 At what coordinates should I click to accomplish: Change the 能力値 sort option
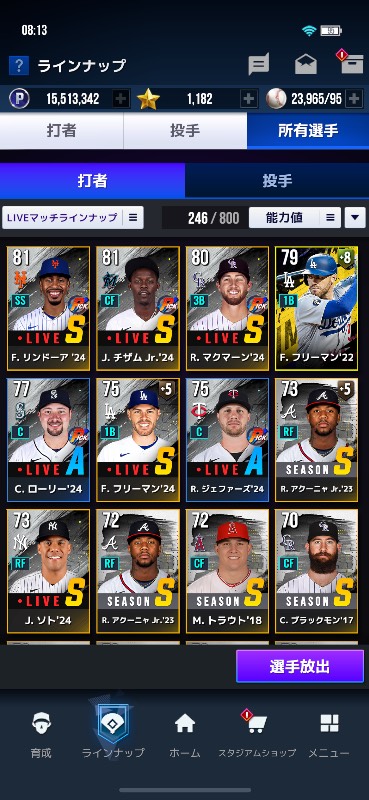[295, 218]
